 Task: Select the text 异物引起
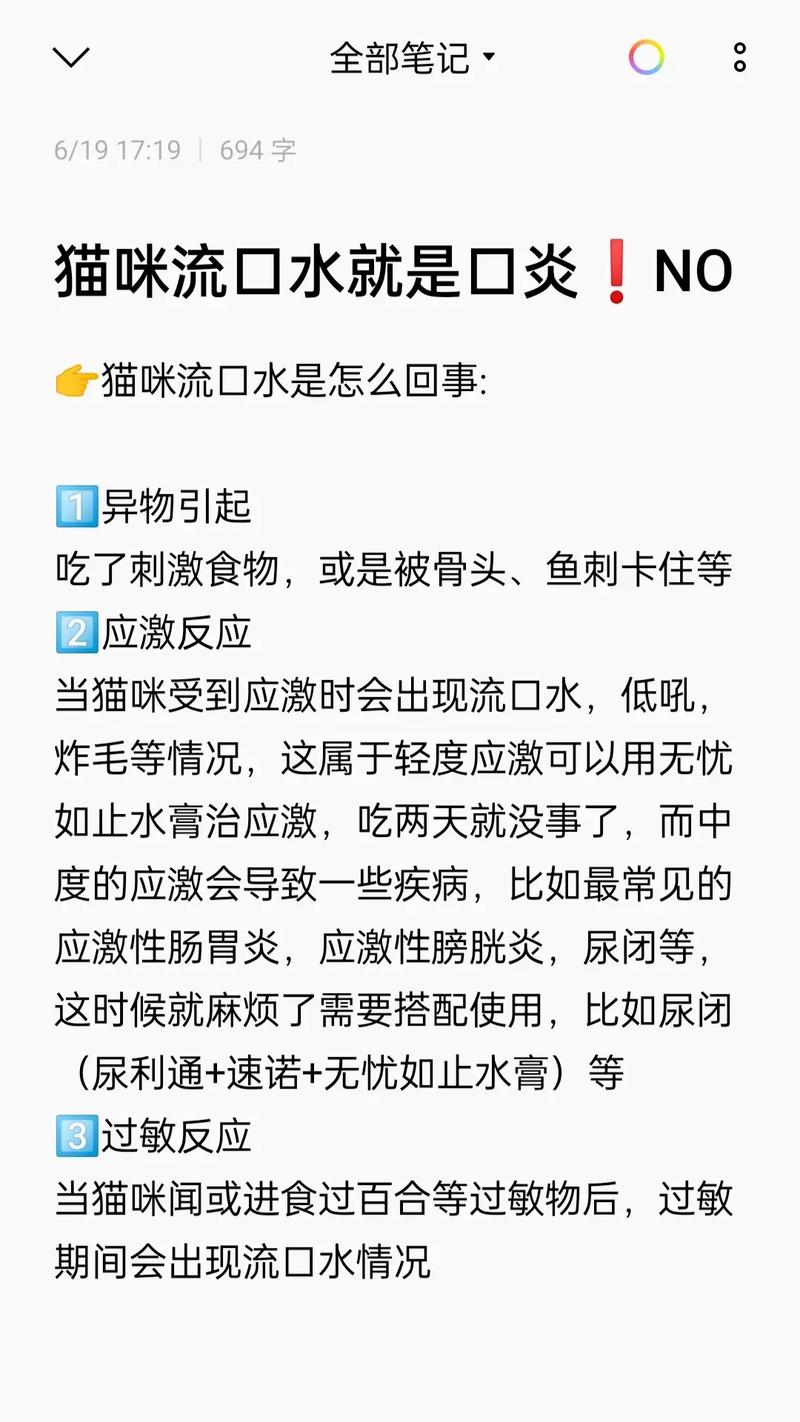(x=175, y=508)
